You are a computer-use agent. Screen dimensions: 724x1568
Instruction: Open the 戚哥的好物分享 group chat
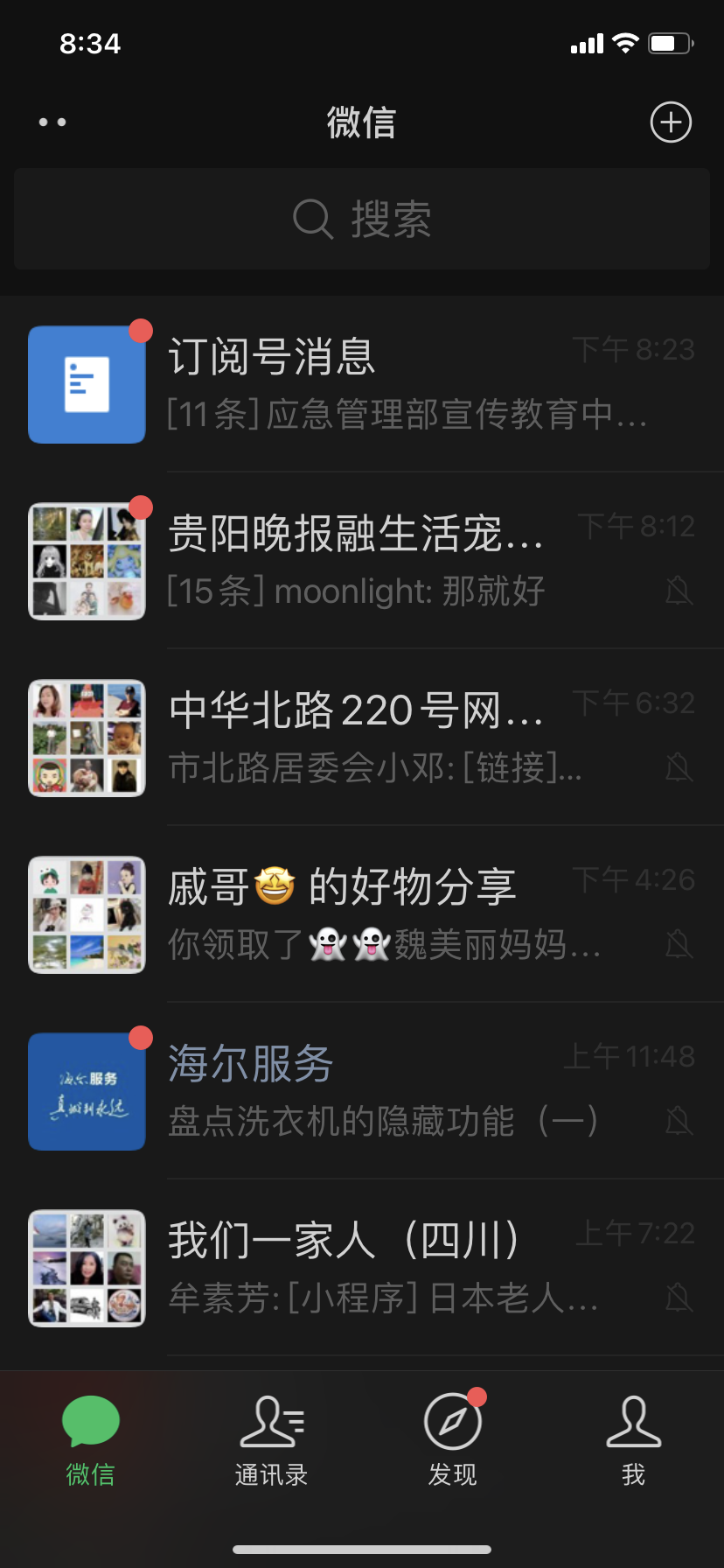362,914
